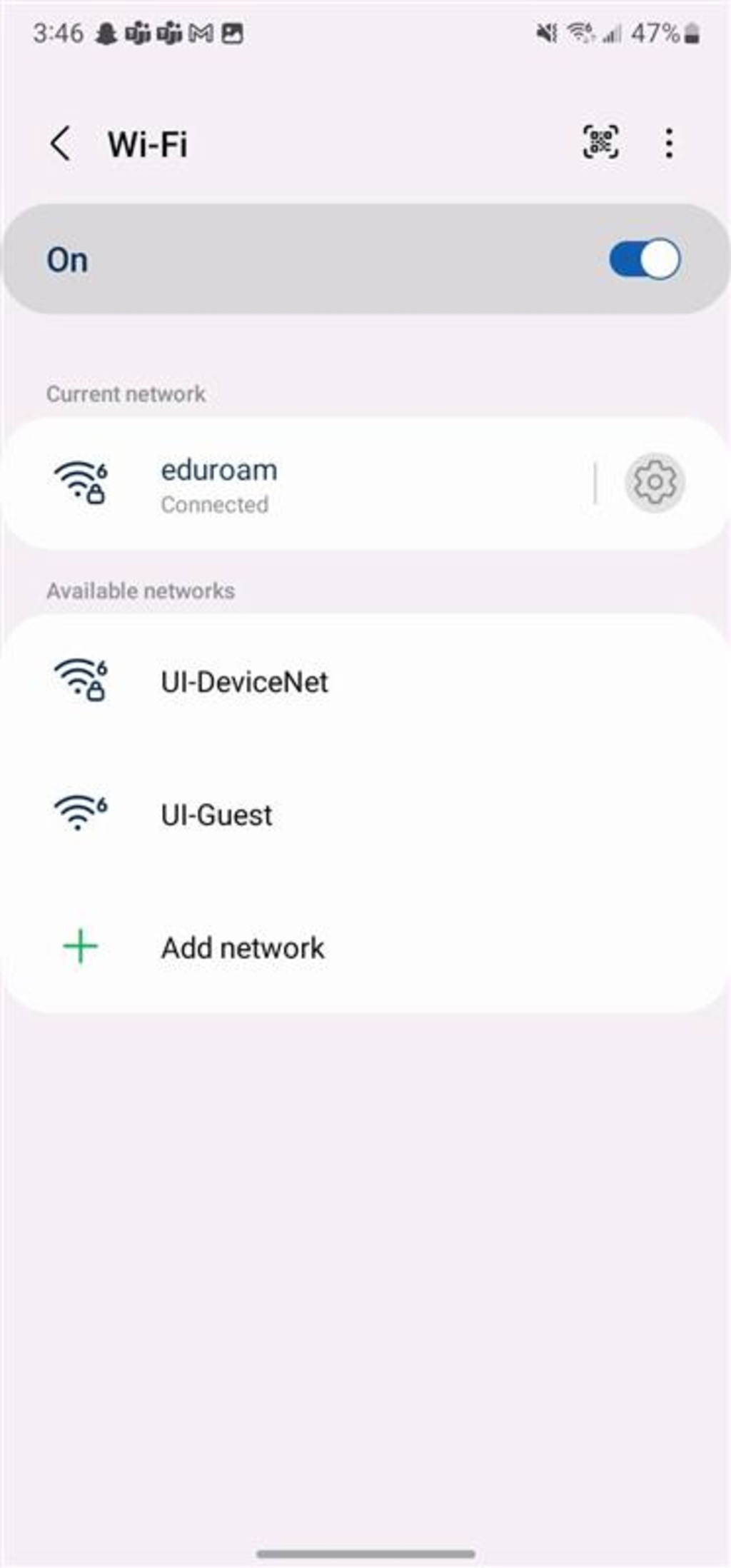Open the three-dot overflow menu
Screen dimensions: 731x1568
point(668,143)
